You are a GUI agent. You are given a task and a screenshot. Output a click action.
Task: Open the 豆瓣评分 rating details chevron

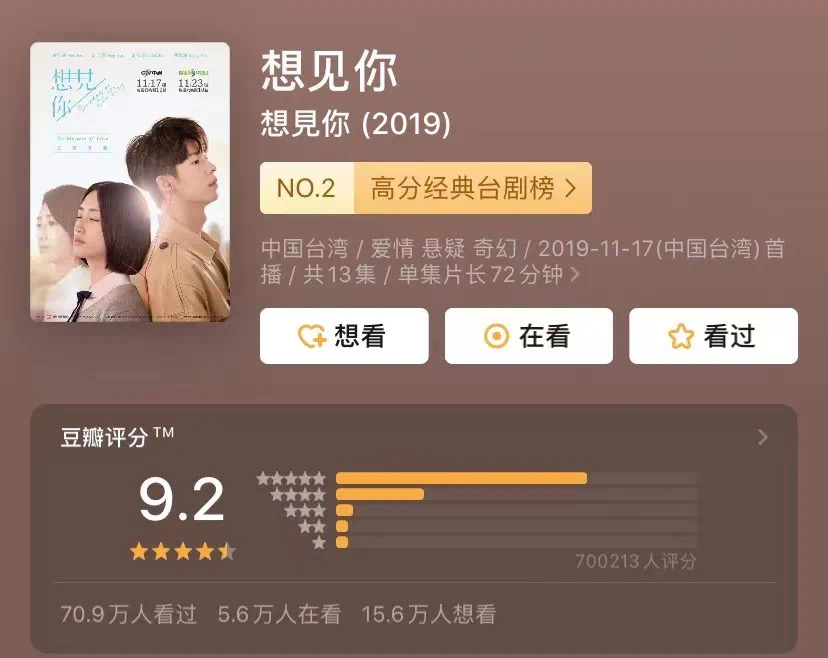coord(763,437)
